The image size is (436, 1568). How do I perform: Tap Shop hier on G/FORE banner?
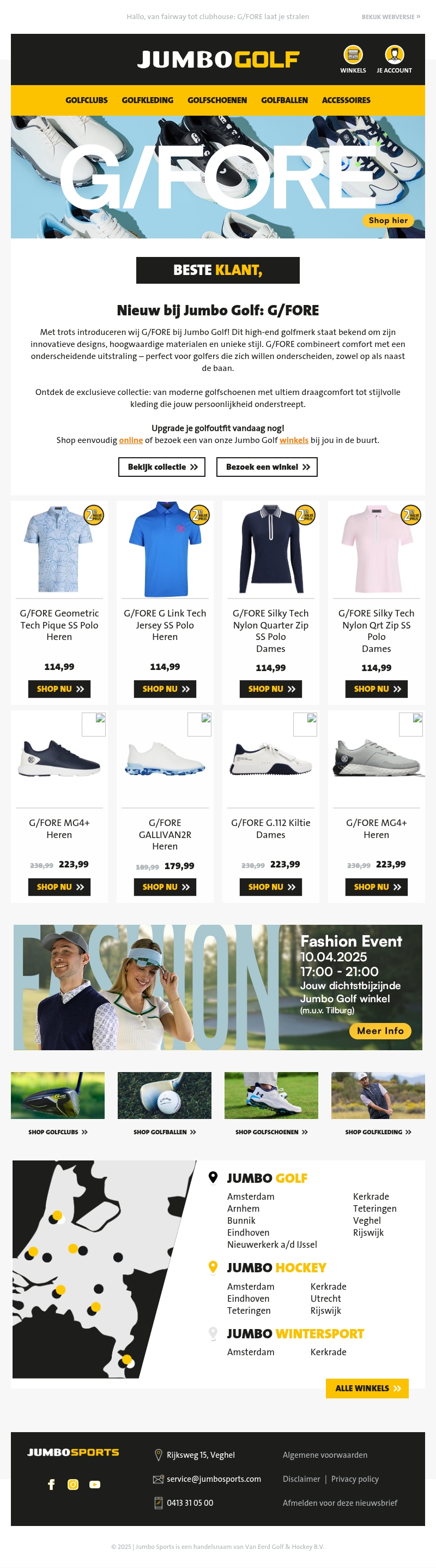[x=388, y=220]
